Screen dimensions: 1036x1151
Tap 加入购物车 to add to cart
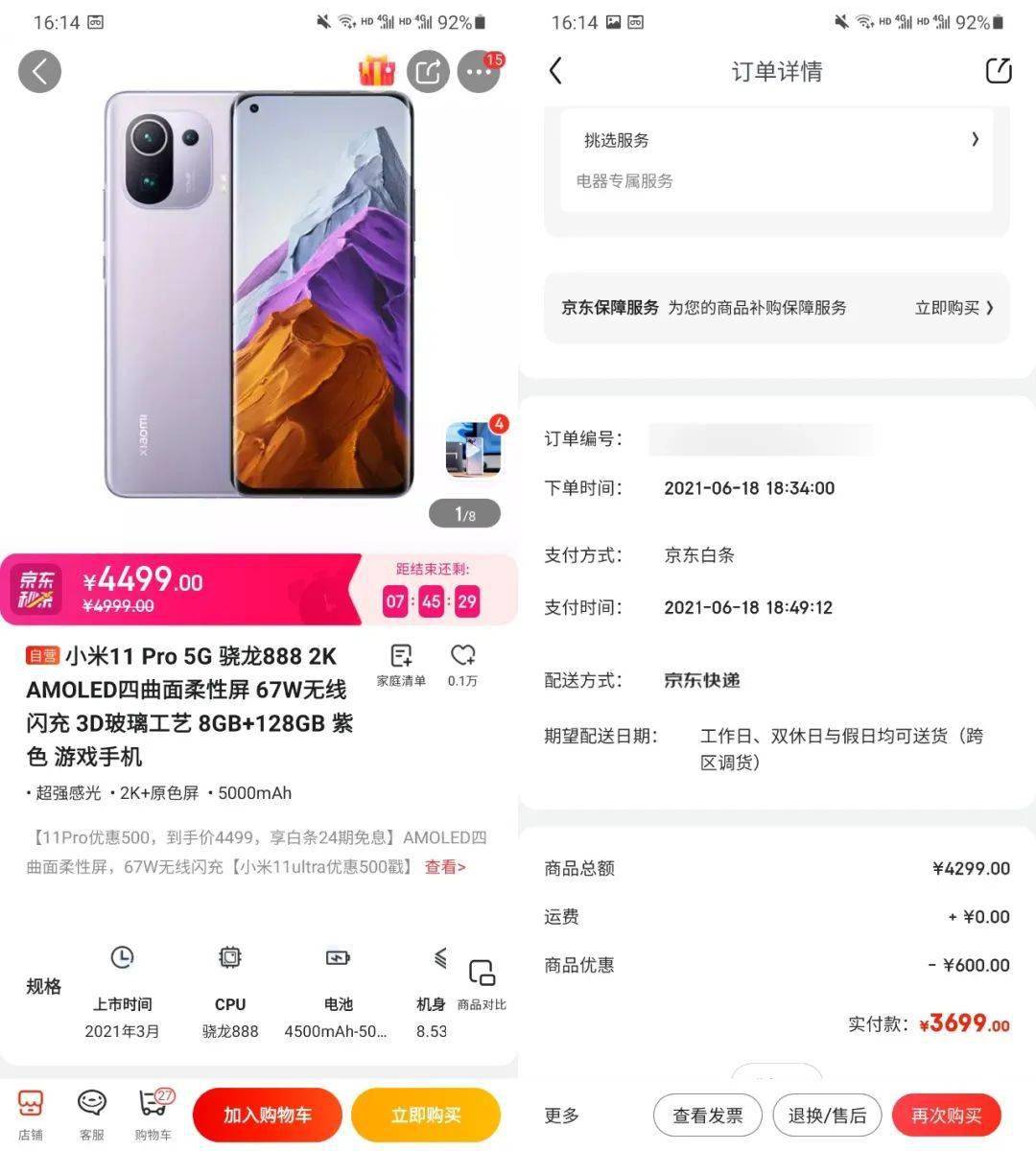(x=268, y=1115)
